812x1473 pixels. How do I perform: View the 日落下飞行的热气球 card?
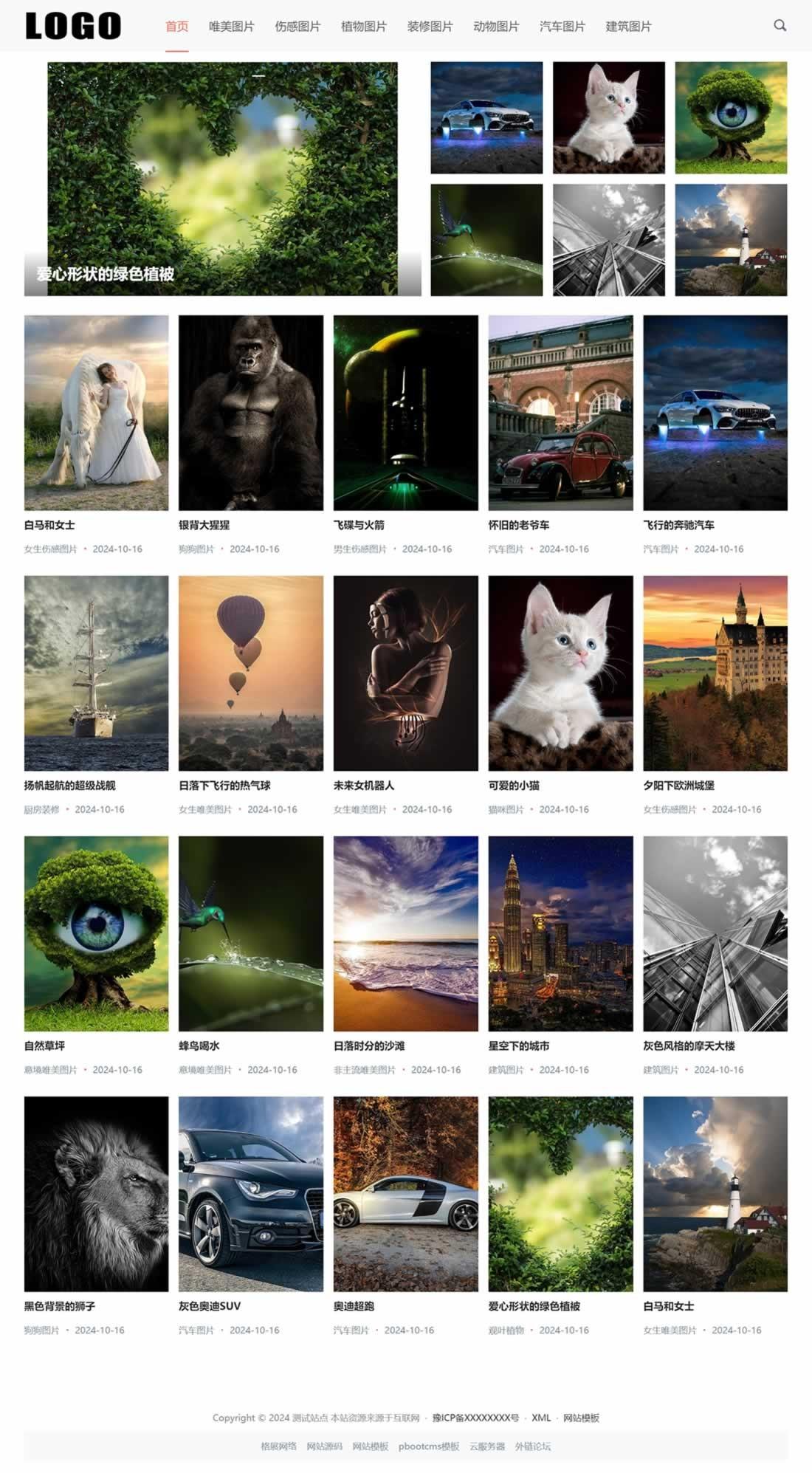[x=251, y=673]
